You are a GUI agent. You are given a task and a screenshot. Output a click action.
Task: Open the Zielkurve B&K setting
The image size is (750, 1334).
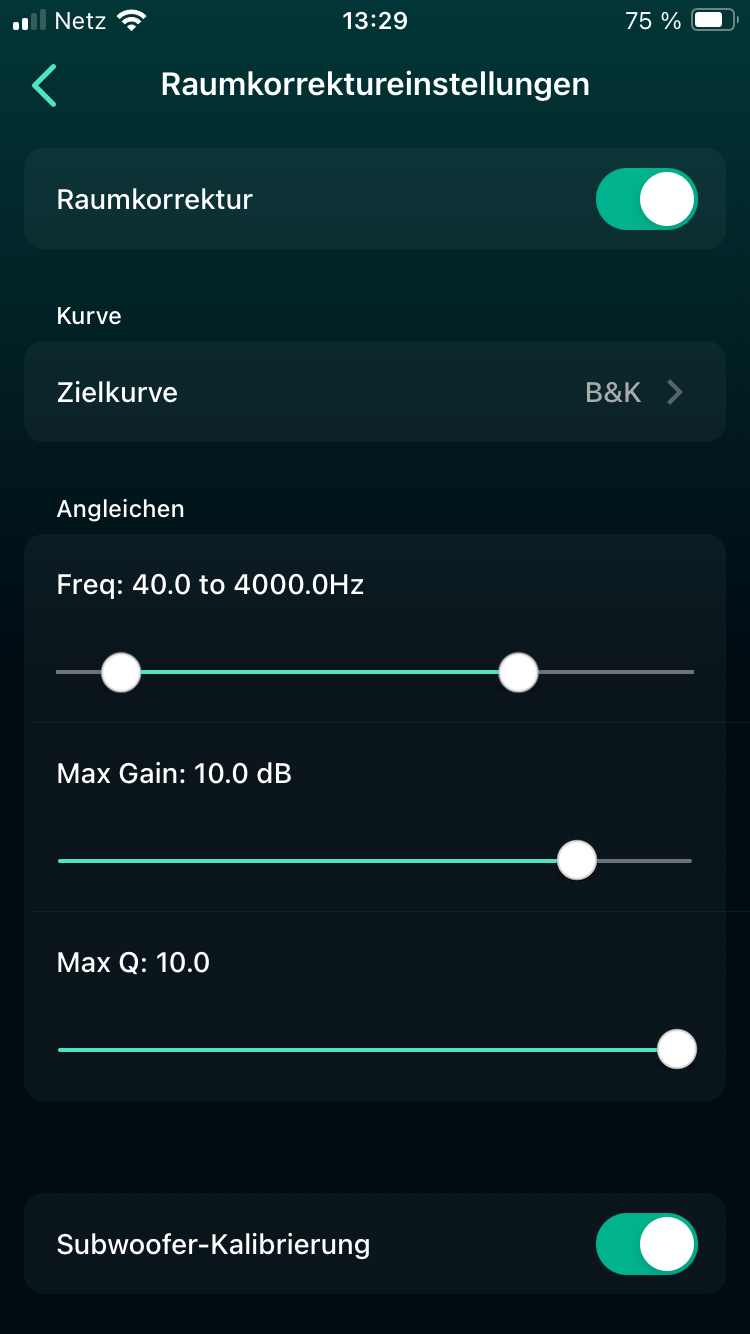point(375,392)
